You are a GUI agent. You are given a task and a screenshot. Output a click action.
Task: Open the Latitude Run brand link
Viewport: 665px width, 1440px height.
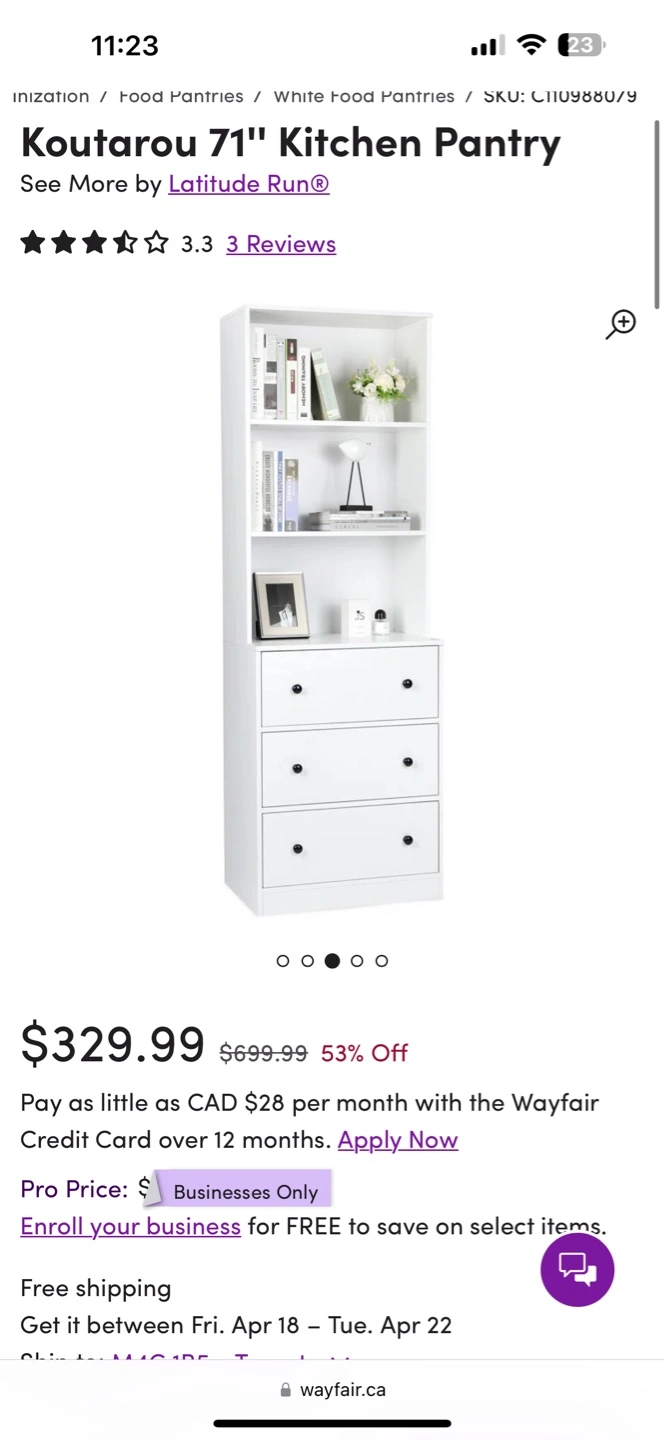tap(249, 184)
